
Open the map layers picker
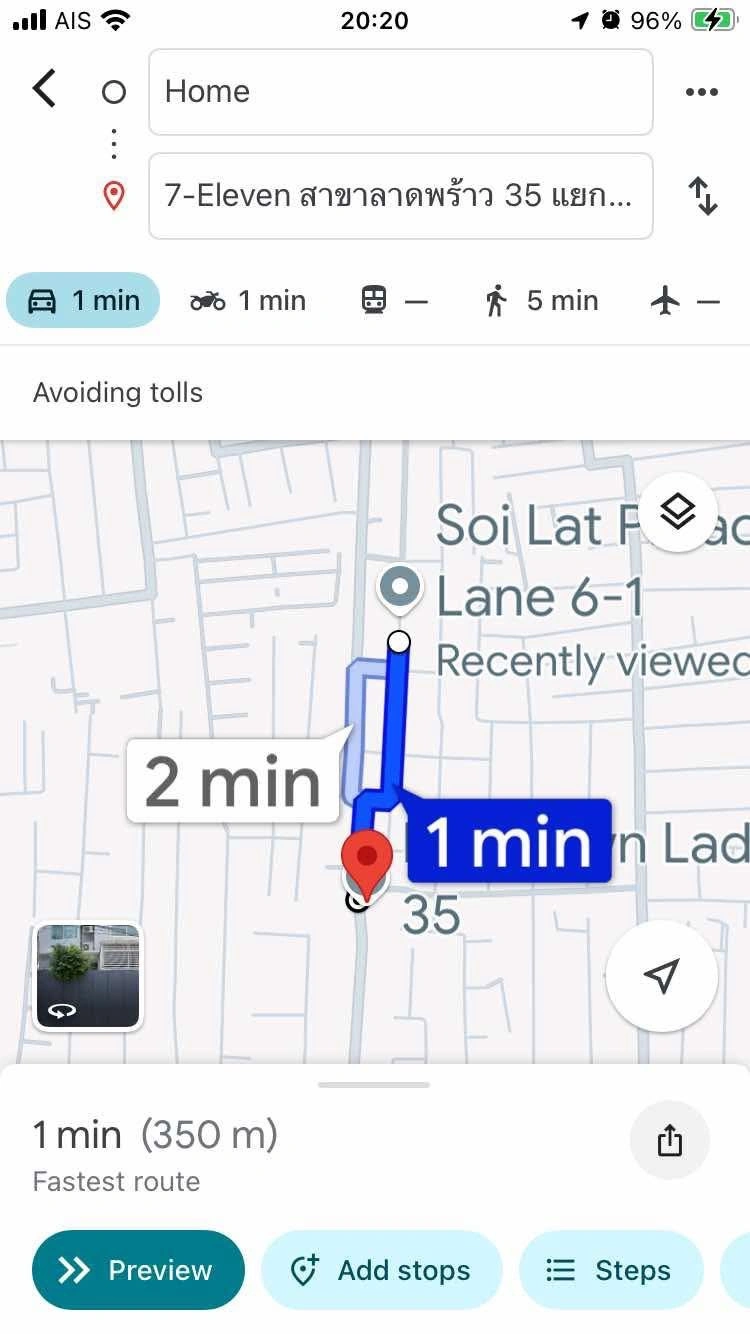click(x=679, y=511)
